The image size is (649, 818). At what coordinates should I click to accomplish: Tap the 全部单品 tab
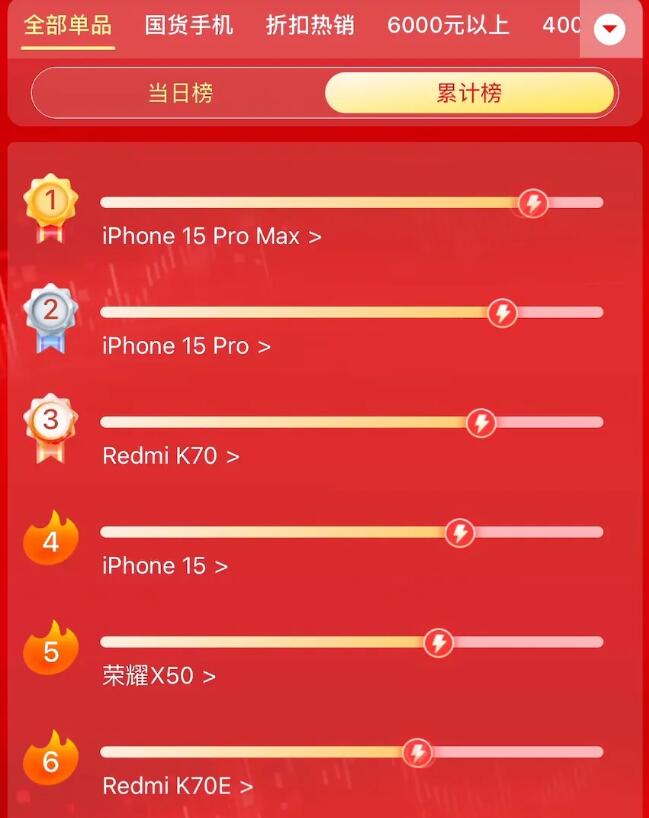pyautogui.click(x=68, y=25)
